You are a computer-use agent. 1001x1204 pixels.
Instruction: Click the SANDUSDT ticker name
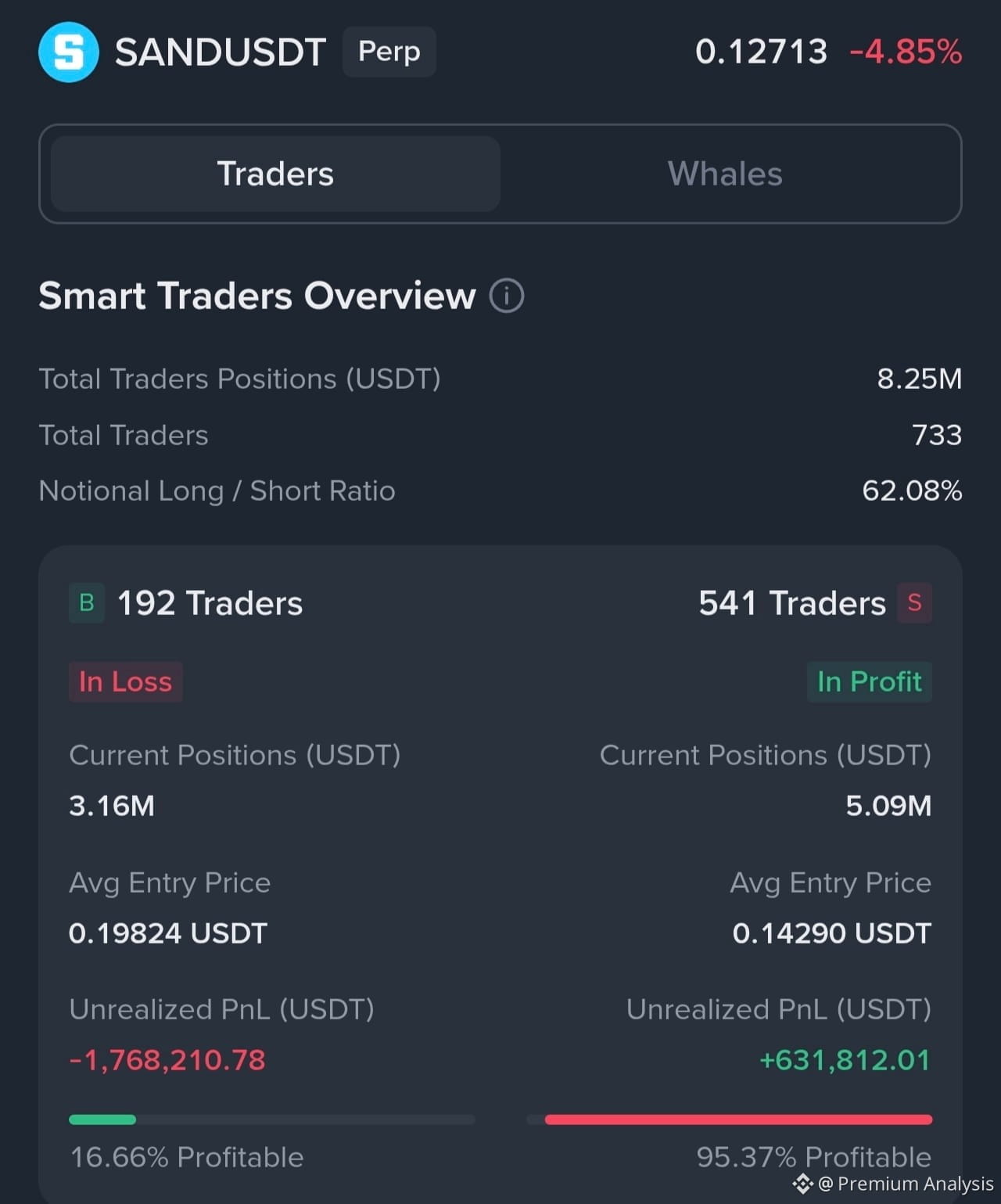click(x=220, y=52)
